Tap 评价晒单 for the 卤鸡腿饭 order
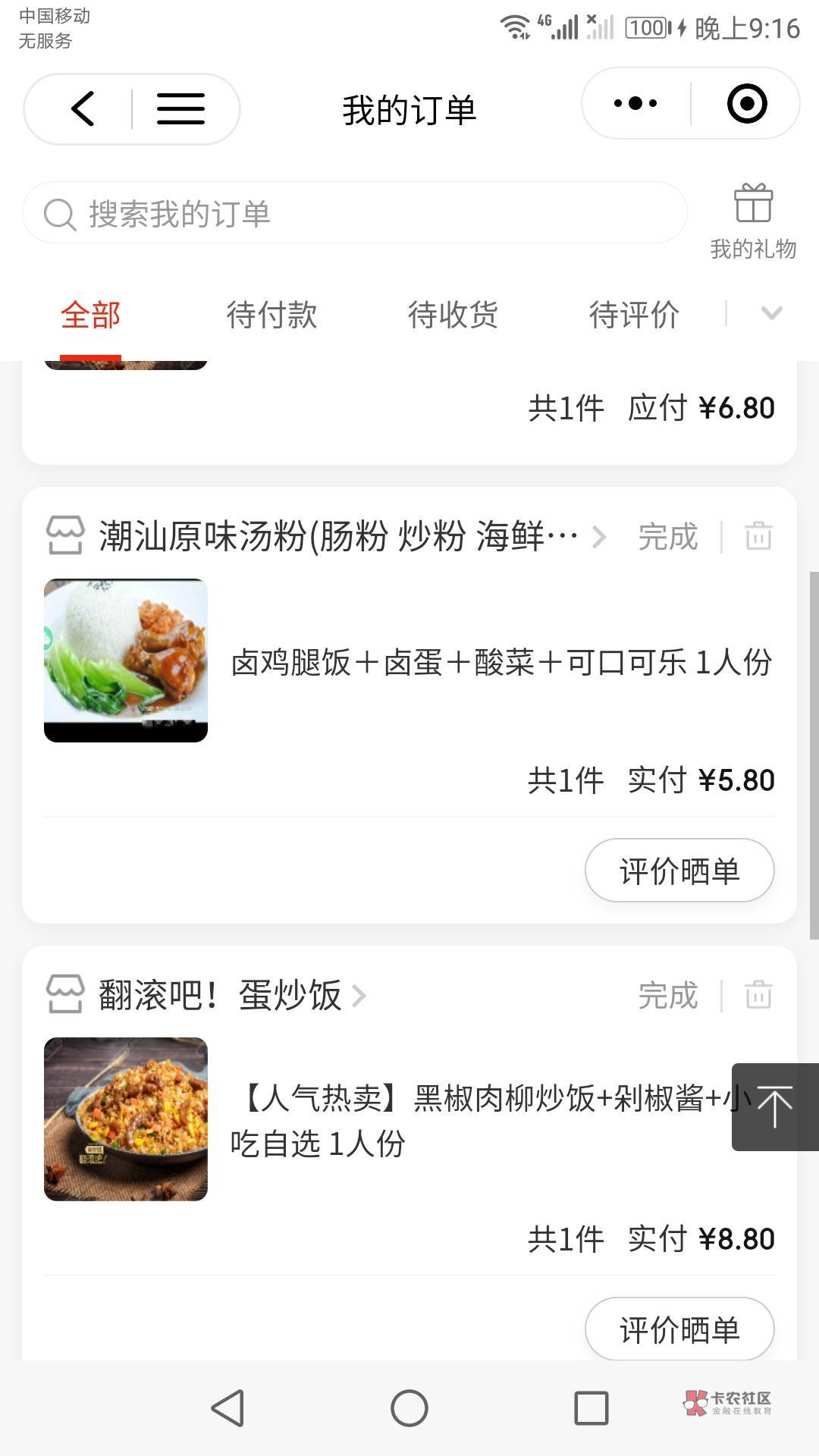This screenshot has height=1456, width=819. (x=679, y=871)
